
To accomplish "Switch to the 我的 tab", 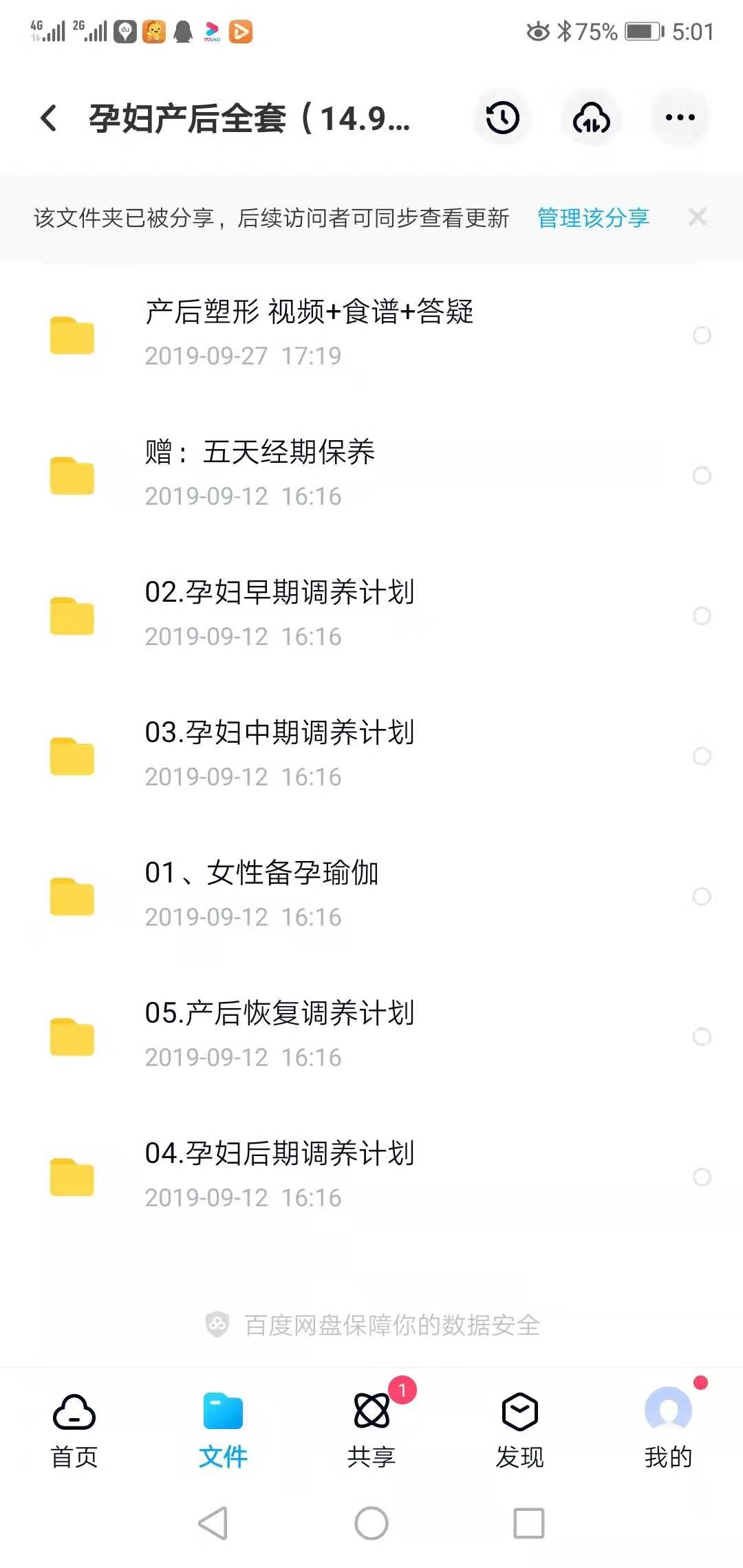I will click(668, 1432).
